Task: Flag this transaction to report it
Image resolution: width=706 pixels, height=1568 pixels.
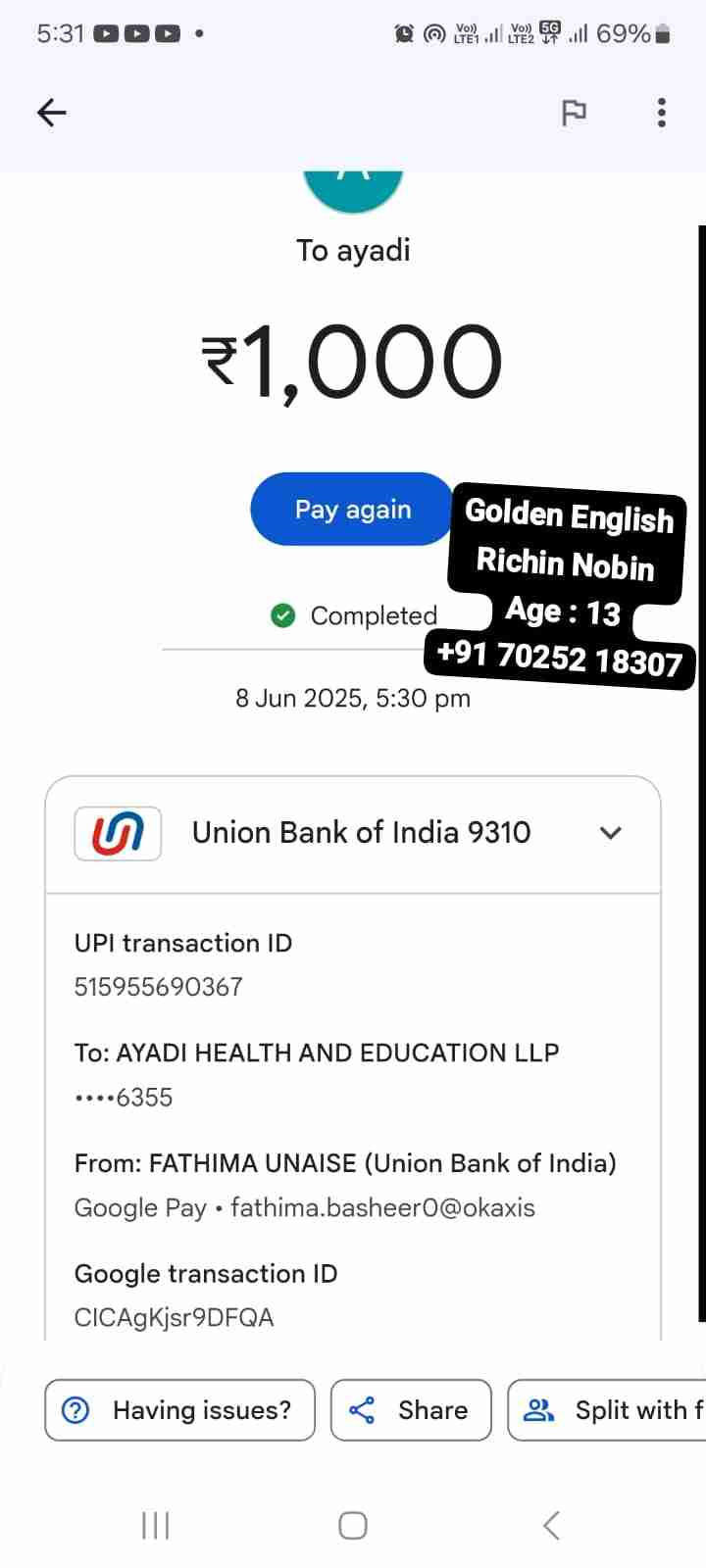Action: 574,113
